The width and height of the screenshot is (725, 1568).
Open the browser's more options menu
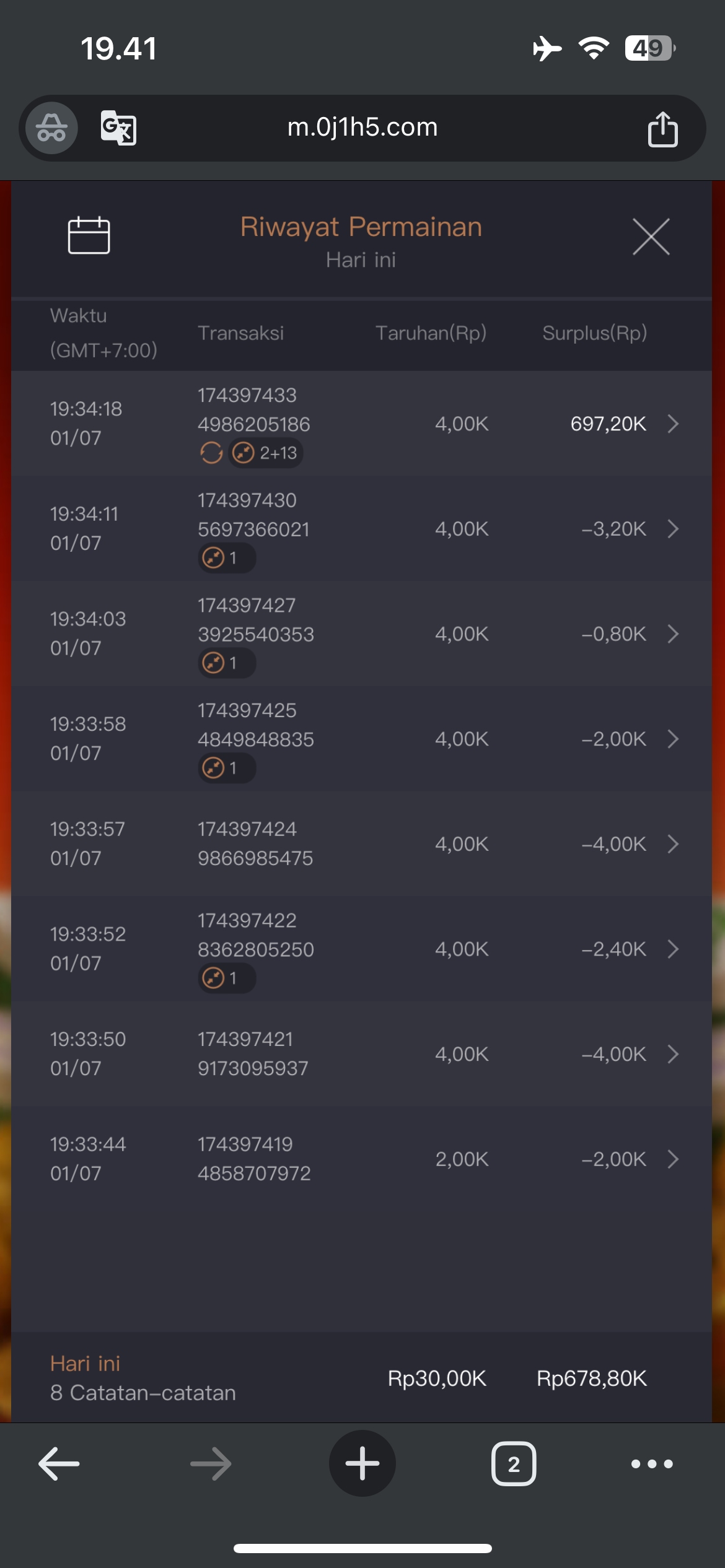tap(651, 1464)
